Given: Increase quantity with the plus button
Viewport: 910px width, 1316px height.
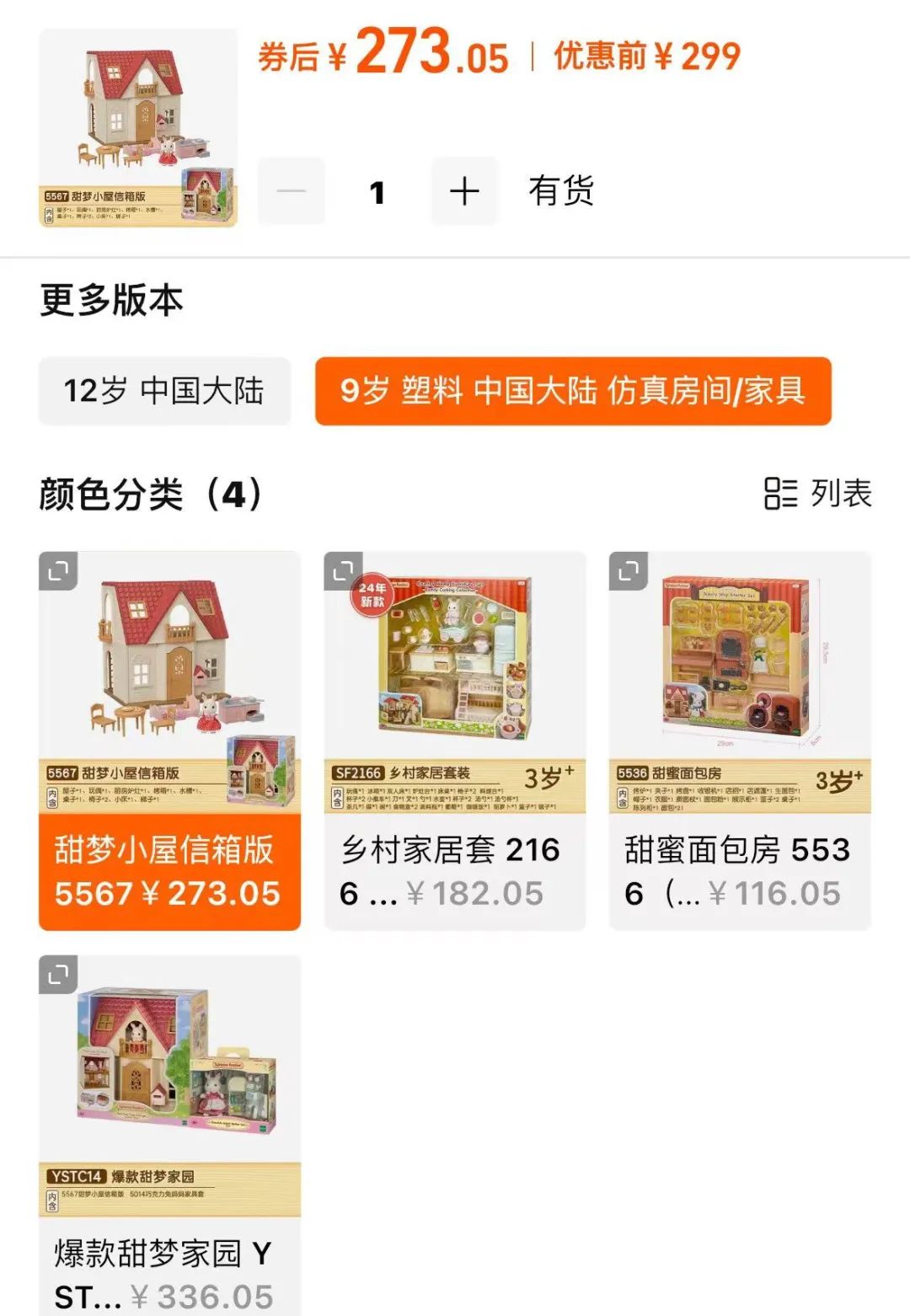Looking at the screenshot, I should click(x=464, y=191).
